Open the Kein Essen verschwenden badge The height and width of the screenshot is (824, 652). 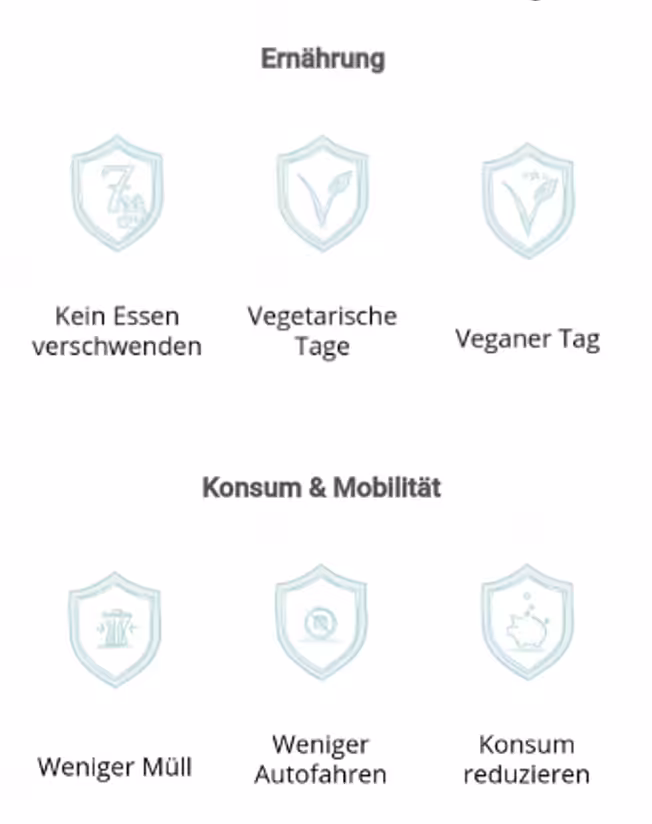[x=116, y=195]
